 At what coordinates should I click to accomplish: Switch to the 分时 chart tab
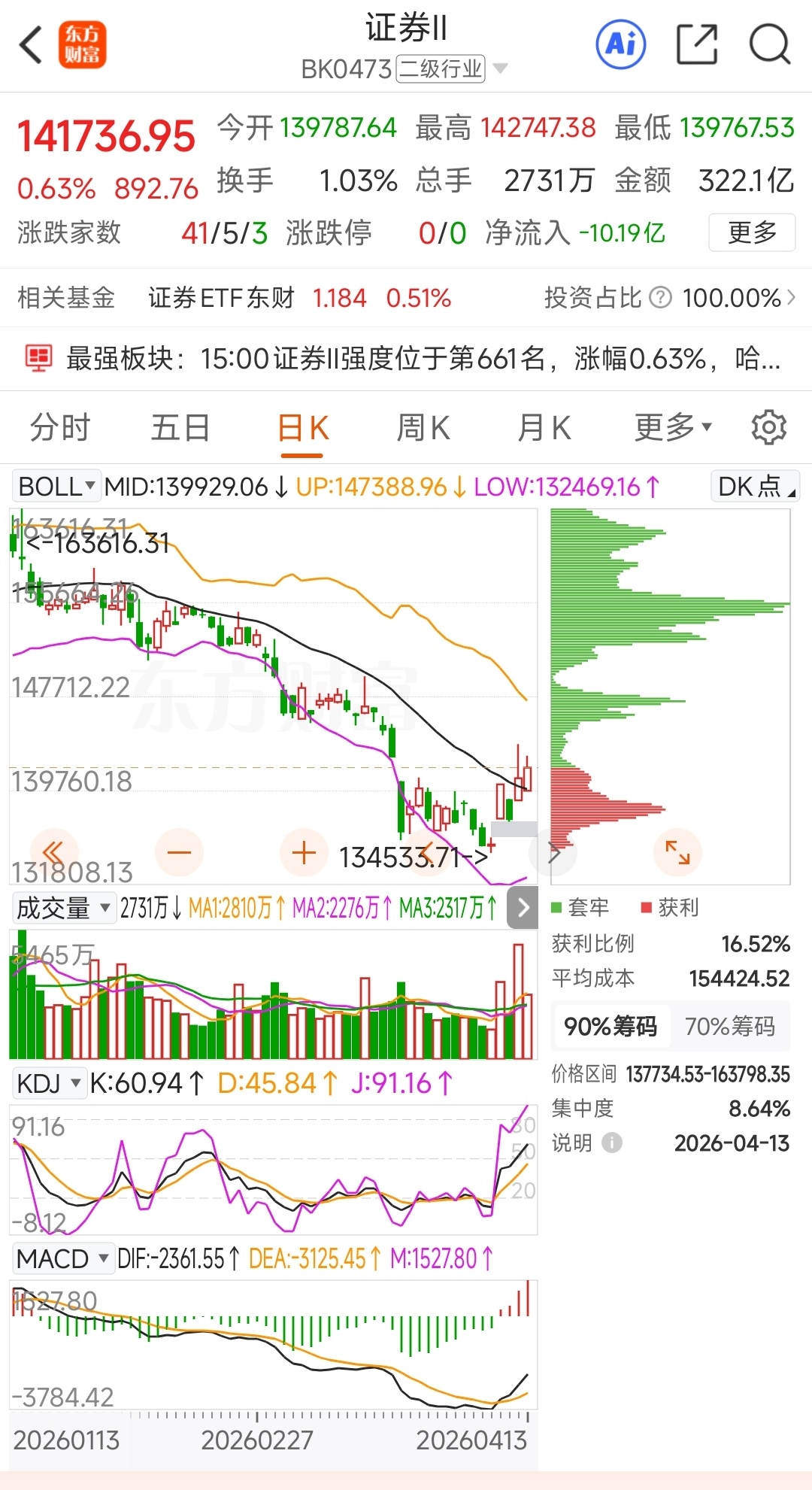[60, 428]
